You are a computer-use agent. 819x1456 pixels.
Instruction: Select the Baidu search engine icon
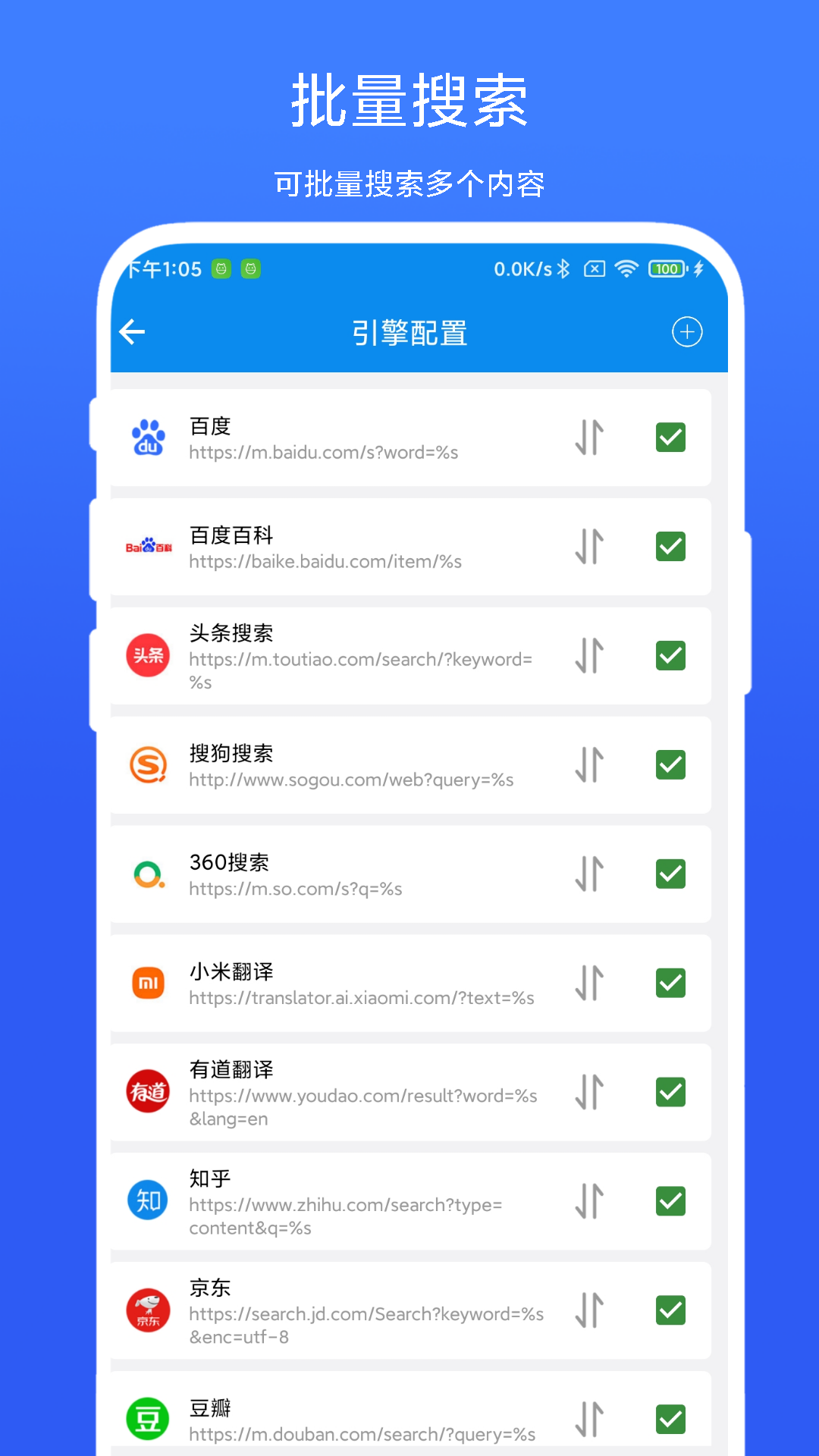[148, 438]
